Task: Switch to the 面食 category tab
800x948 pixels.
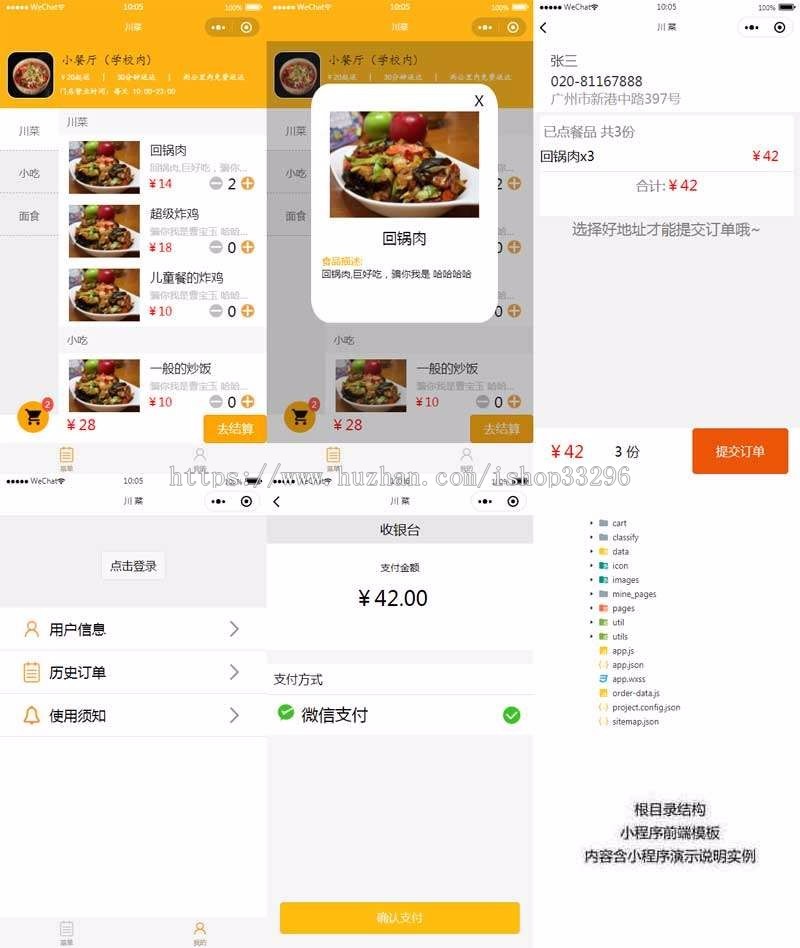Action: click(29, 216)
